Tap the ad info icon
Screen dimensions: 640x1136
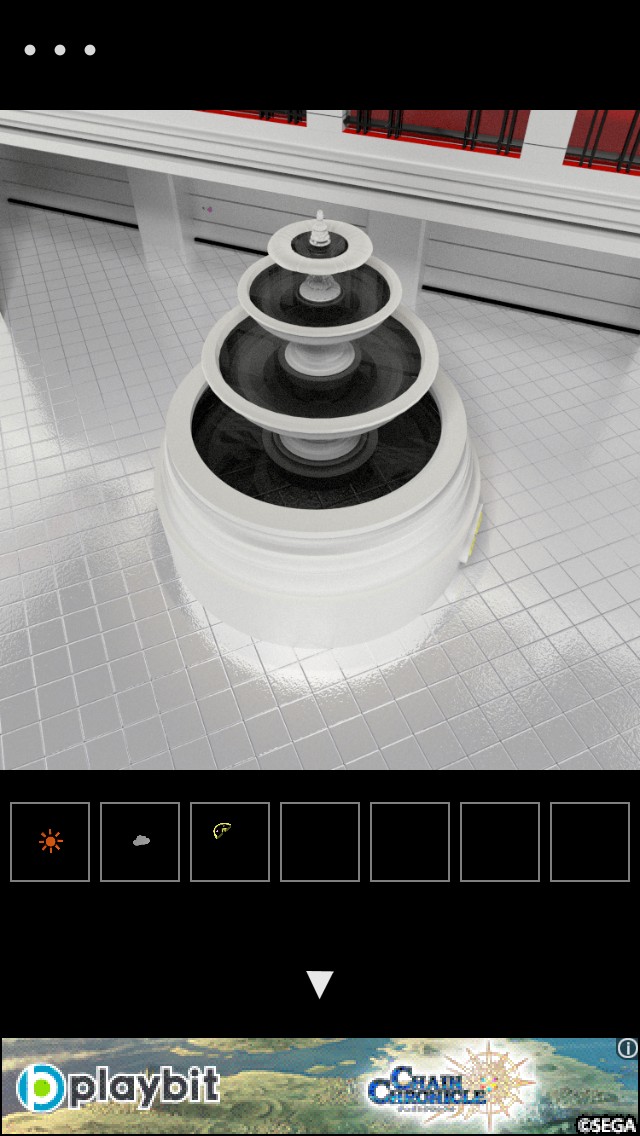pos(627,1048)
